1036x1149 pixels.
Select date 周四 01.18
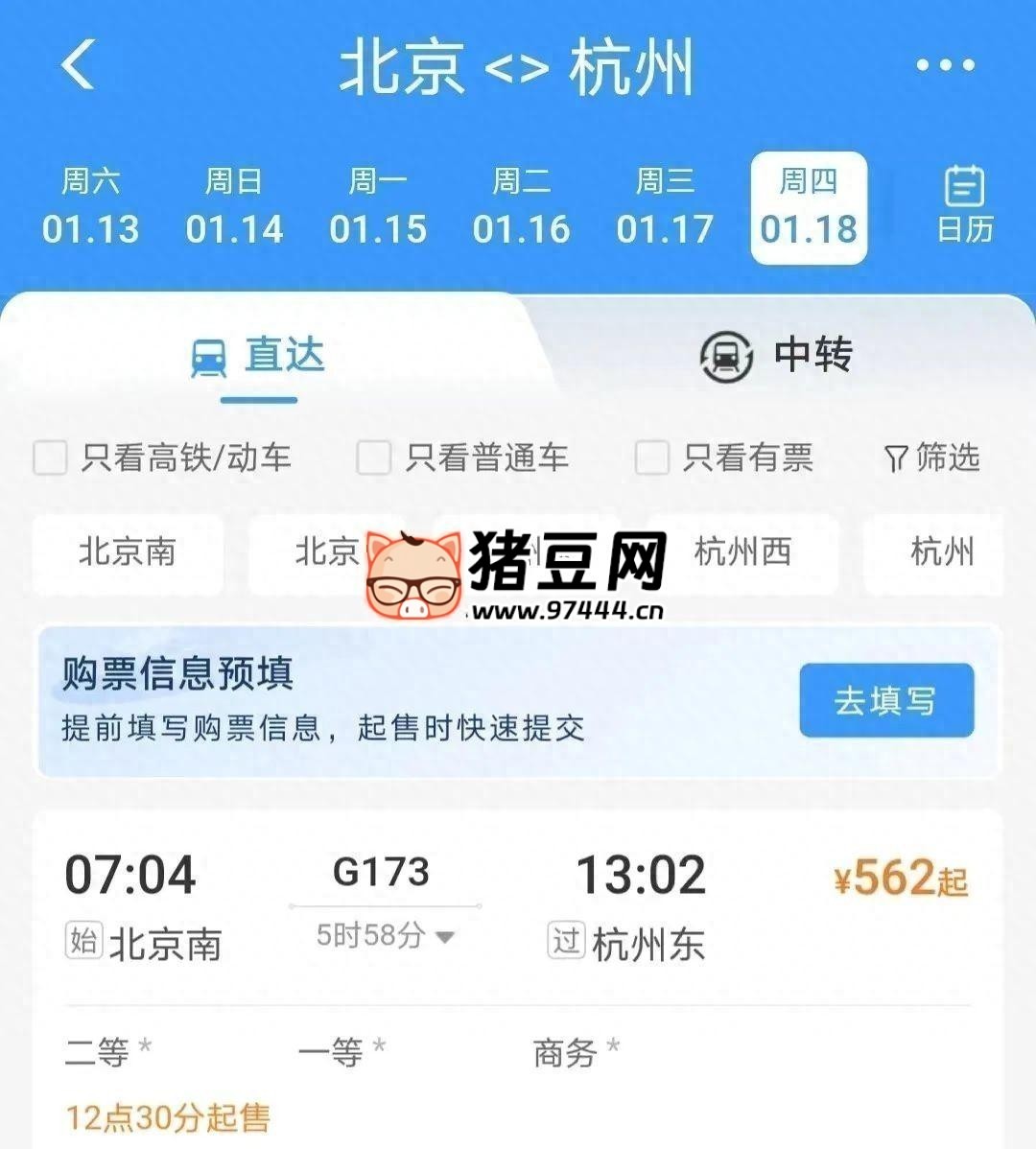(809, 207)
